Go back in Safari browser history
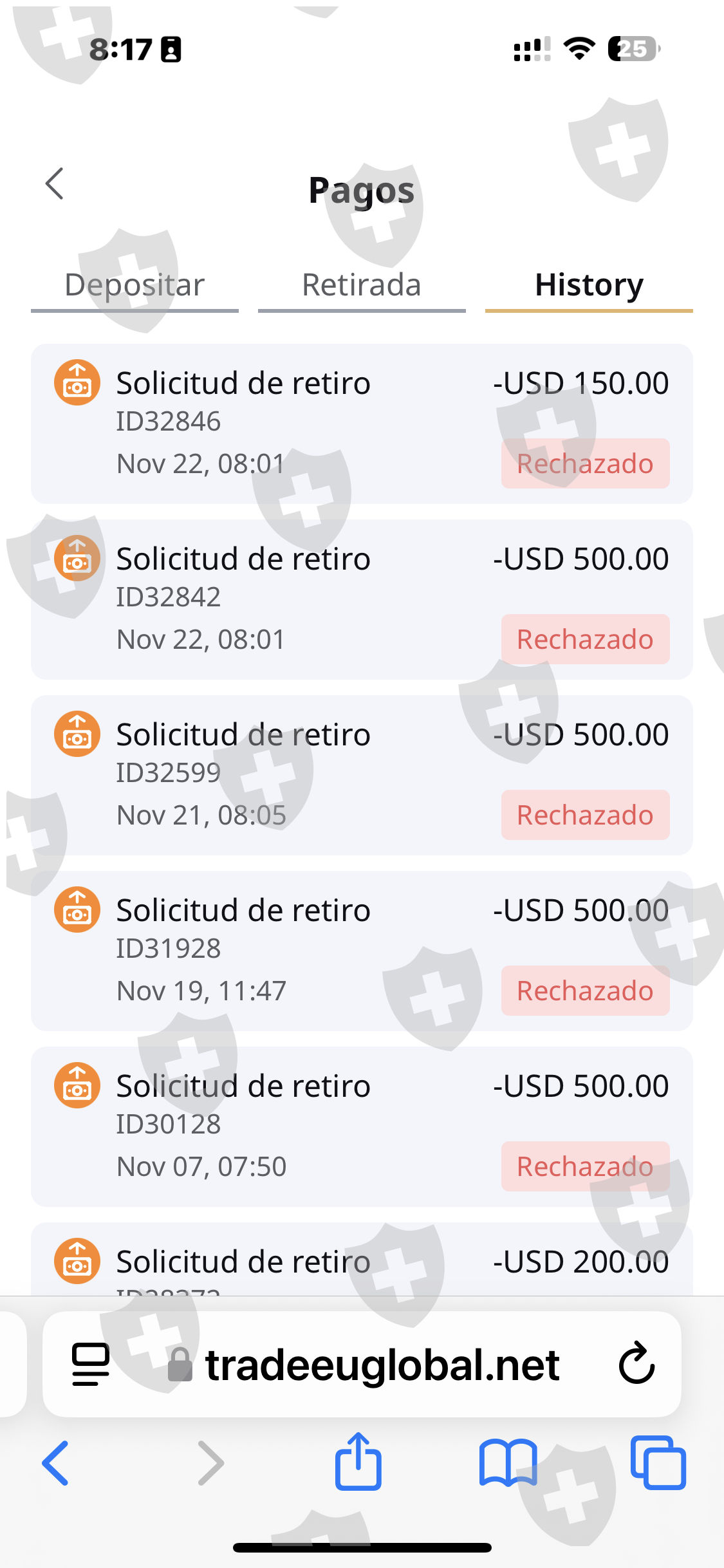Viewport: 724px width, 1568px height. 55,1463
